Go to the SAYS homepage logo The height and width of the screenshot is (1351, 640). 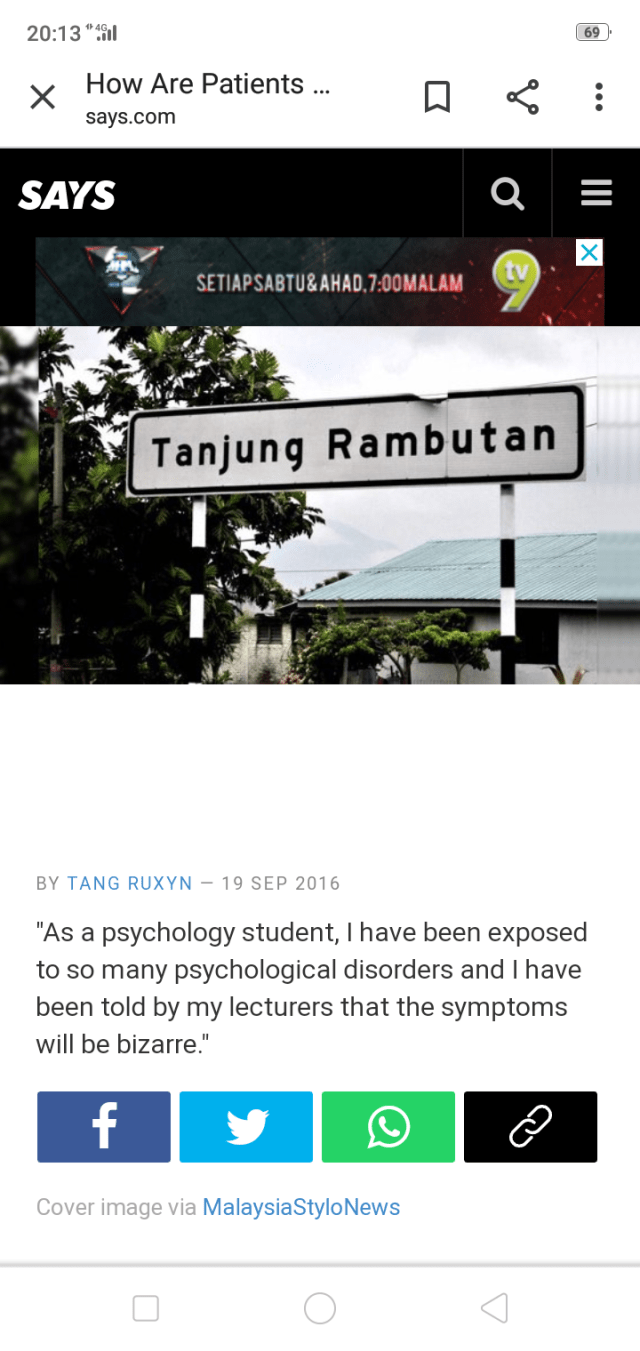click(x=67, y=195)
